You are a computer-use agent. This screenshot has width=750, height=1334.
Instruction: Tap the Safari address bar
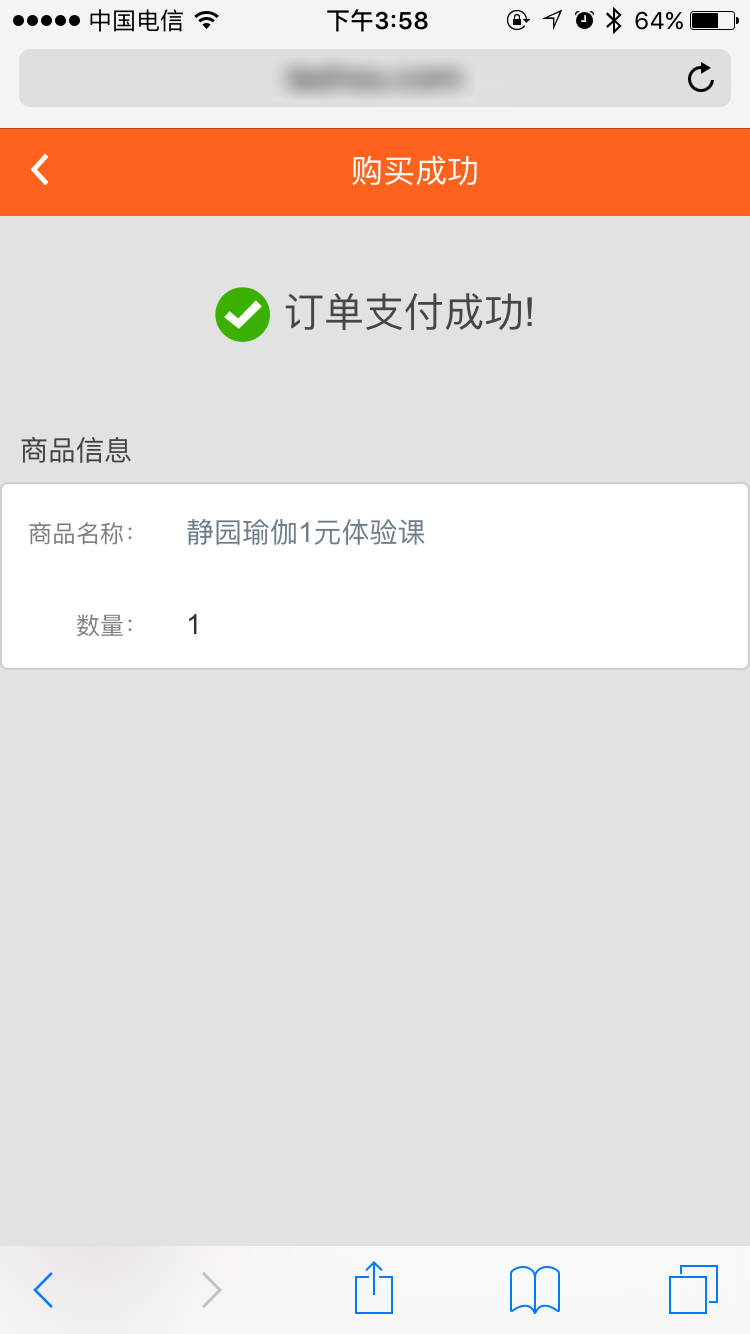point(375,77)
